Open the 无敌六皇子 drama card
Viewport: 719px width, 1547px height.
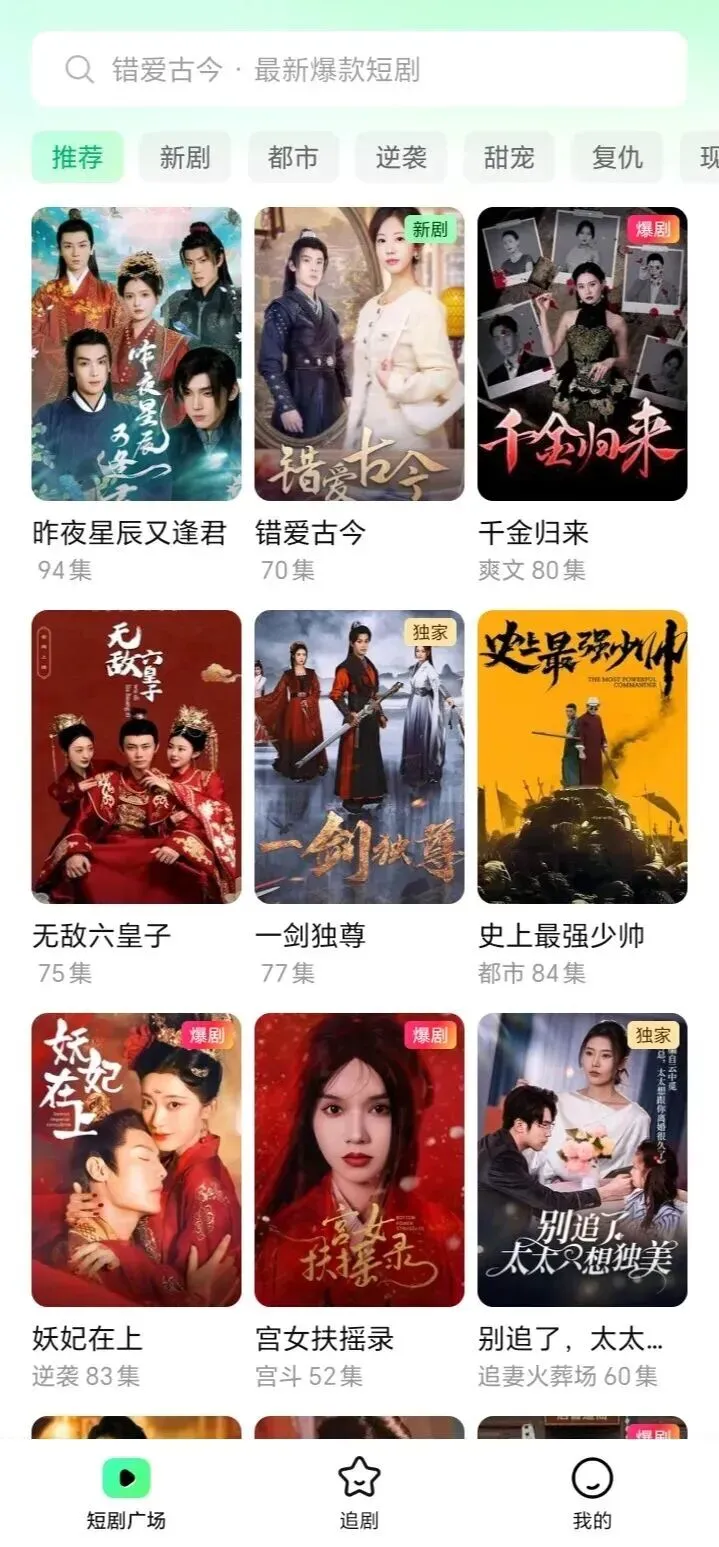(136, 757)
